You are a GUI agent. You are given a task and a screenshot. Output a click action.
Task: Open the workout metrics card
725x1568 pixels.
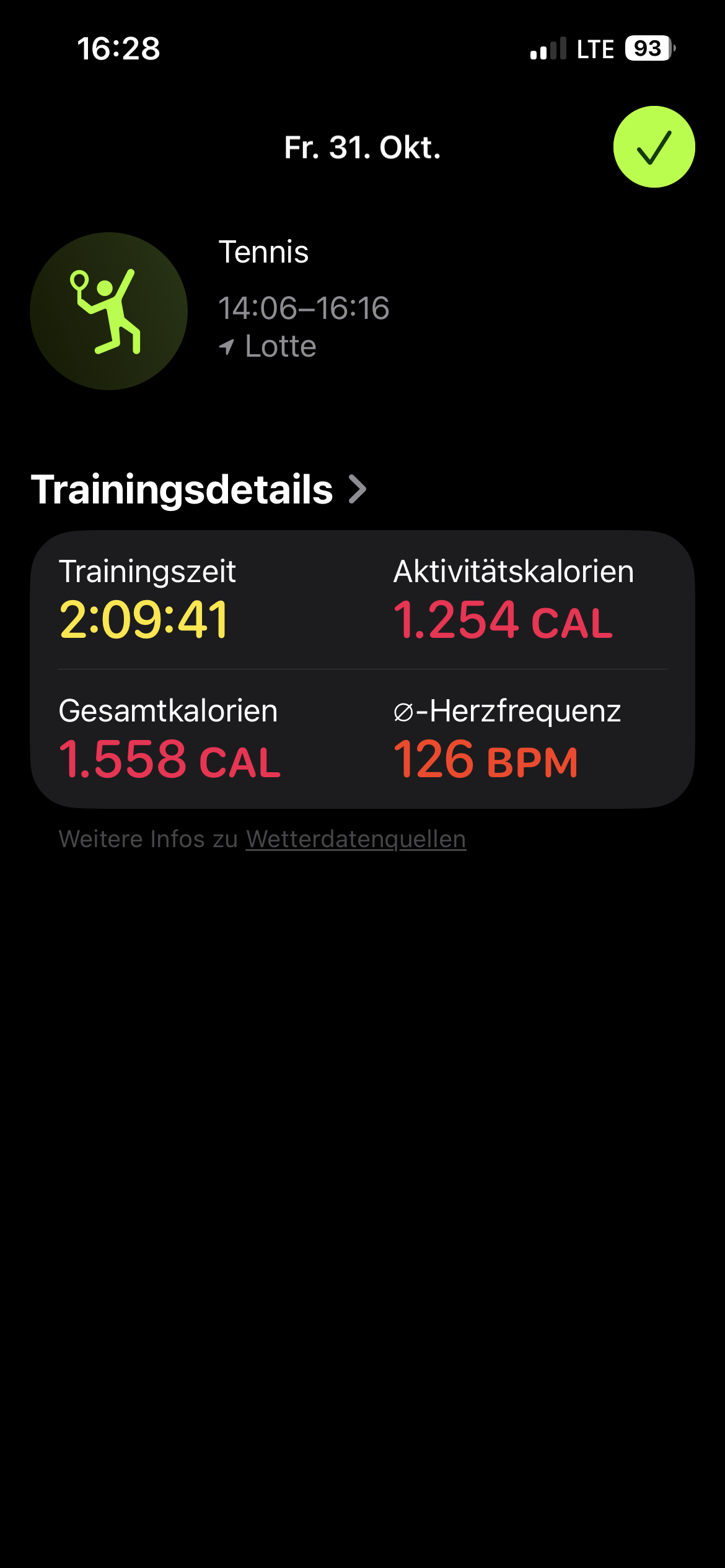point(362,669)
